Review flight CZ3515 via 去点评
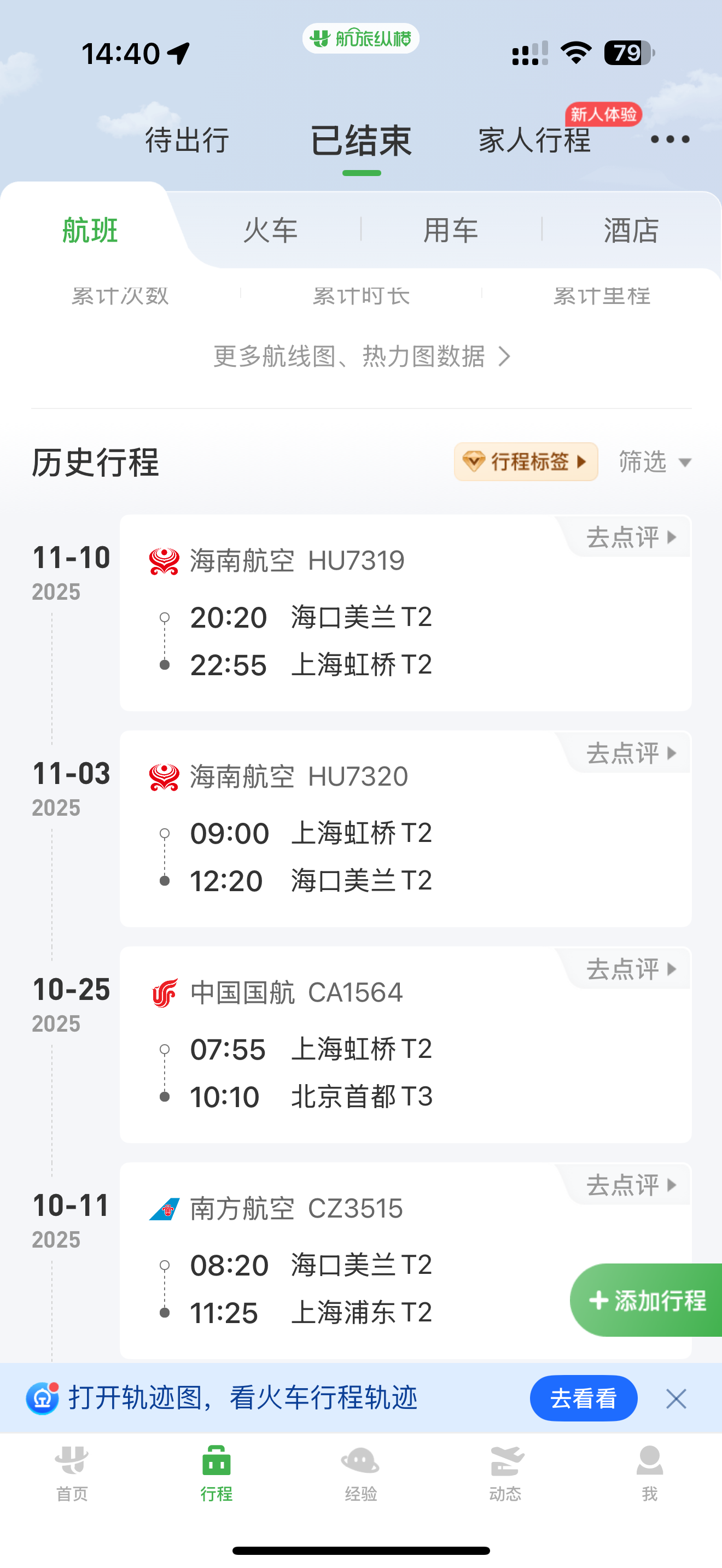 coord(630,1185)
